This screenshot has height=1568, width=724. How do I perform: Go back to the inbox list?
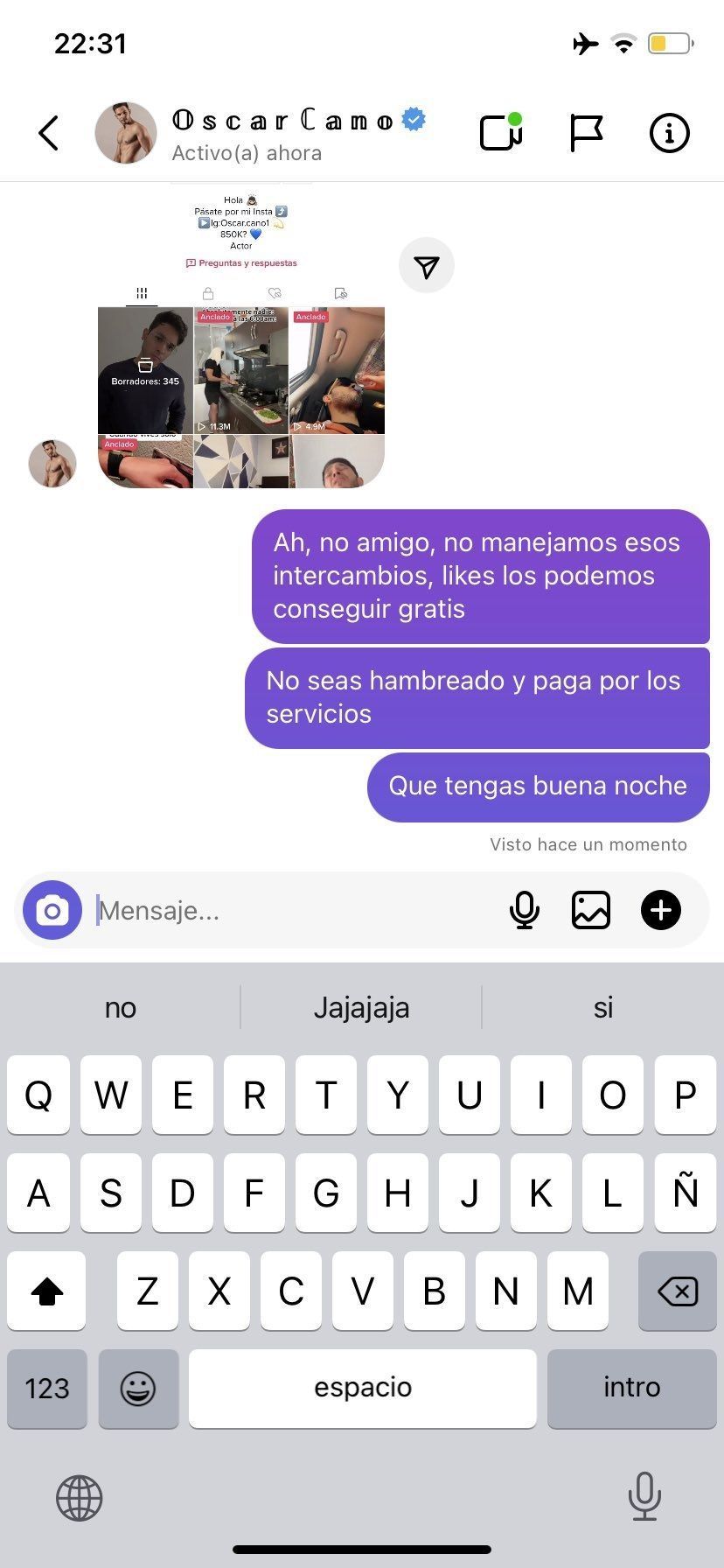pos(49,133)
